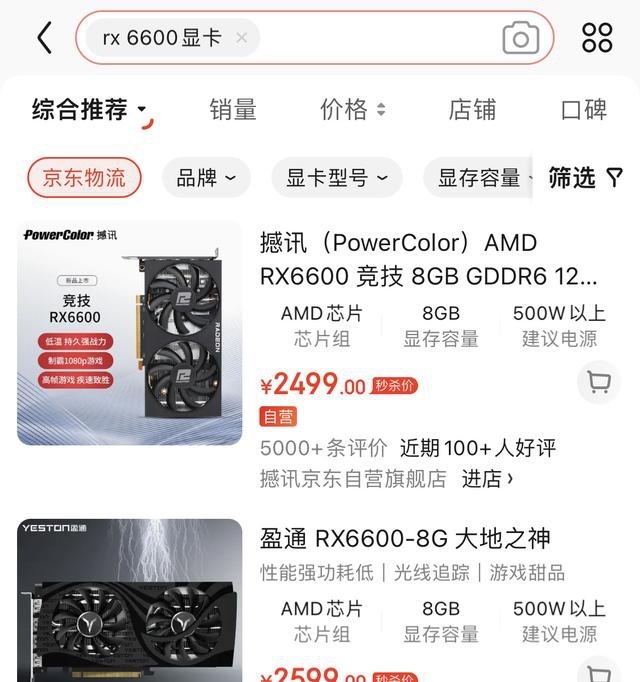The image size is (640, 682).
Task: Select the 京东物流 filter chip
Action: [84, 178]
